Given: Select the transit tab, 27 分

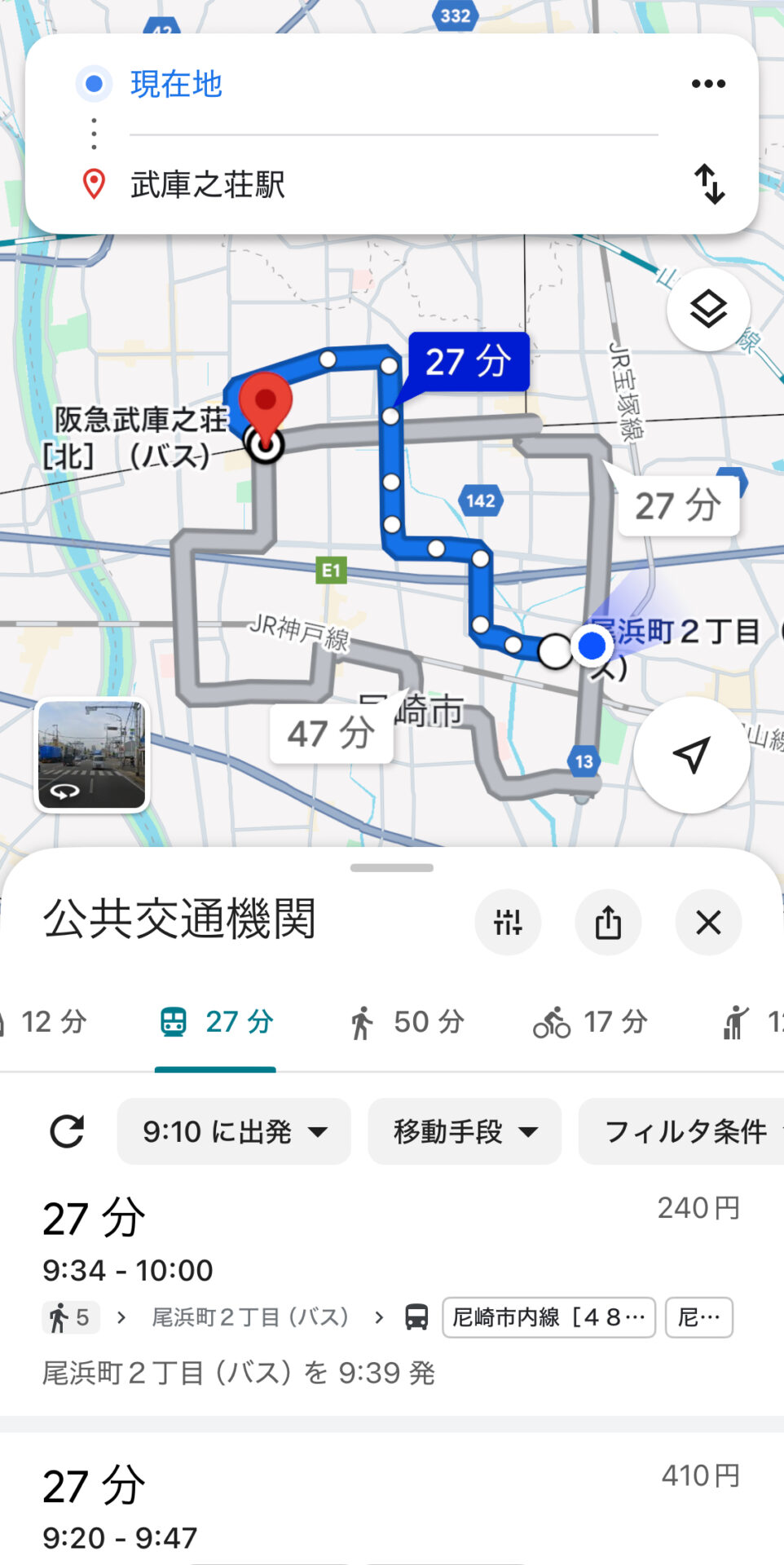Looking at the screenshot, I should coord(217,1022).
